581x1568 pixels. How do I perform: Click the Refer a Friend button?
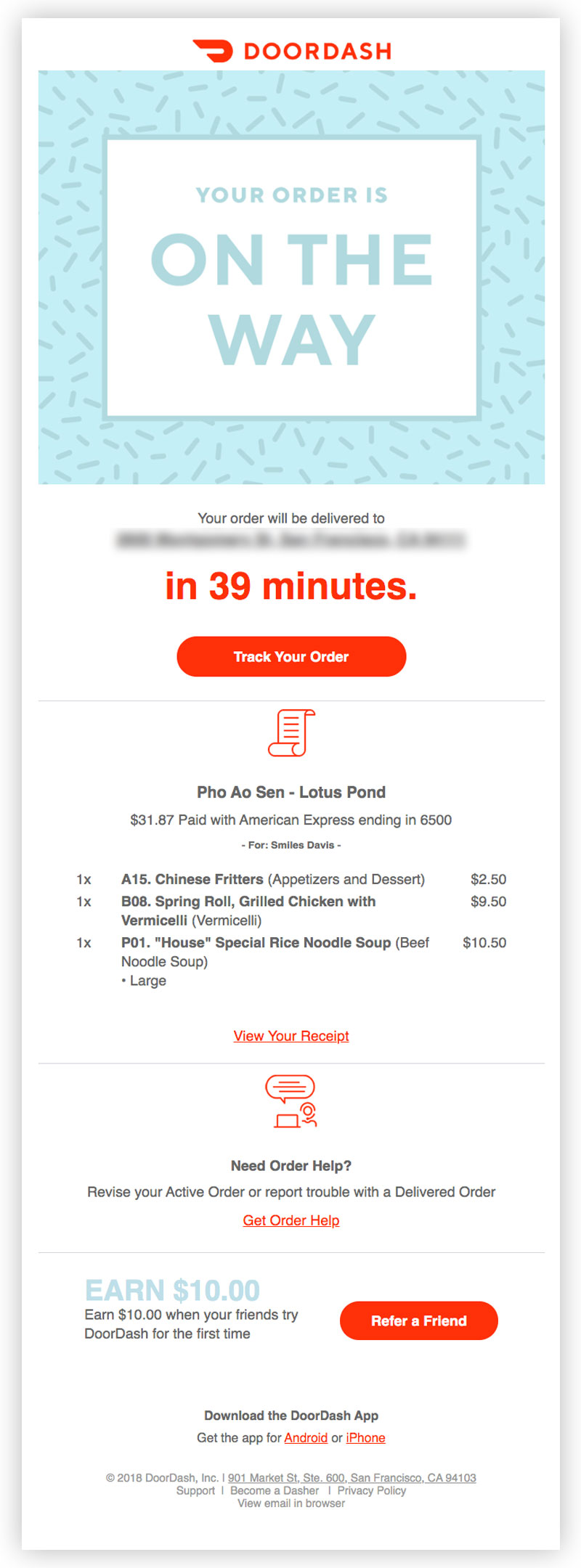(x=418, y=1320)
